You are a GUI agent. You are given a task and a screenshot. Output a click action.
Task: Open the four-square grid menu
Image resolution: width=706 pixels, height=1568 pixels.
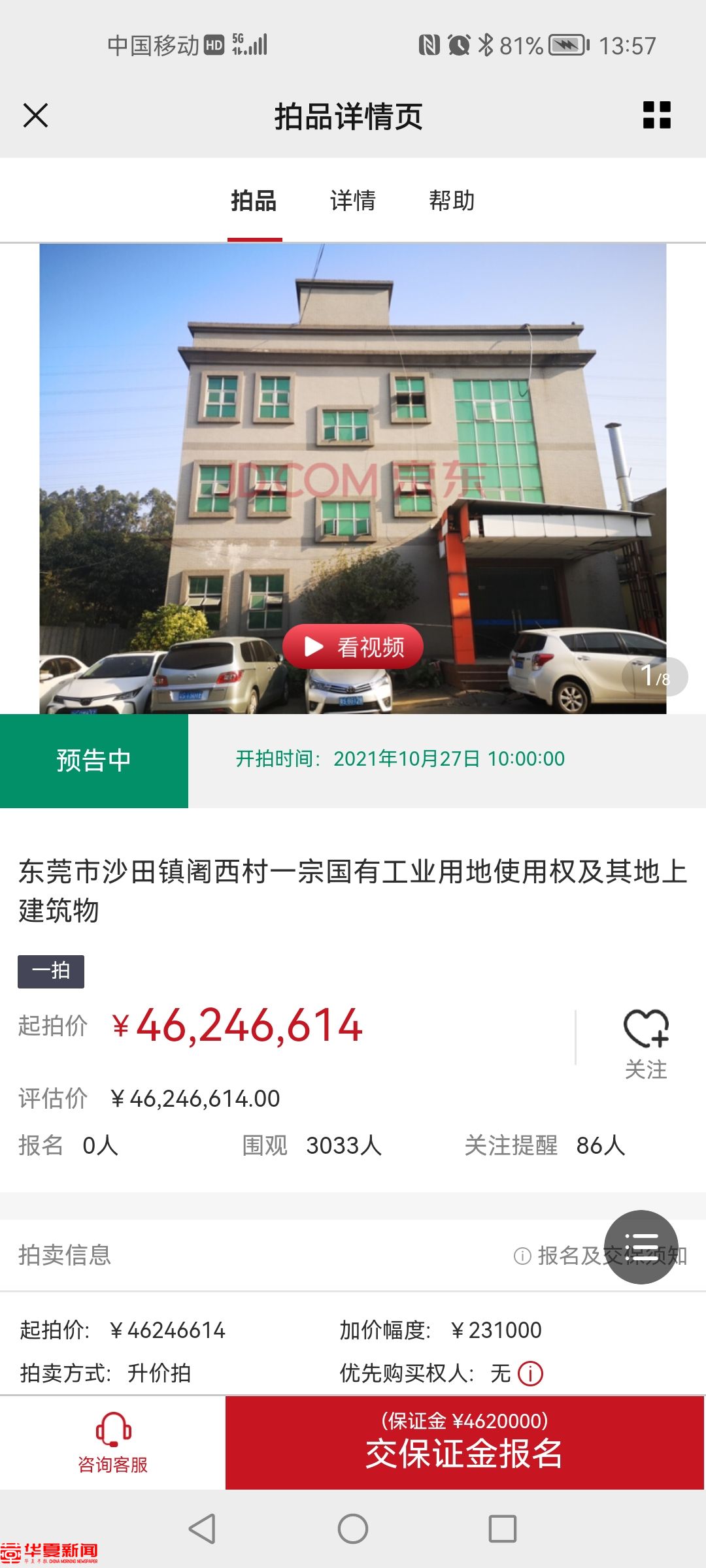(x=656, y=115)
